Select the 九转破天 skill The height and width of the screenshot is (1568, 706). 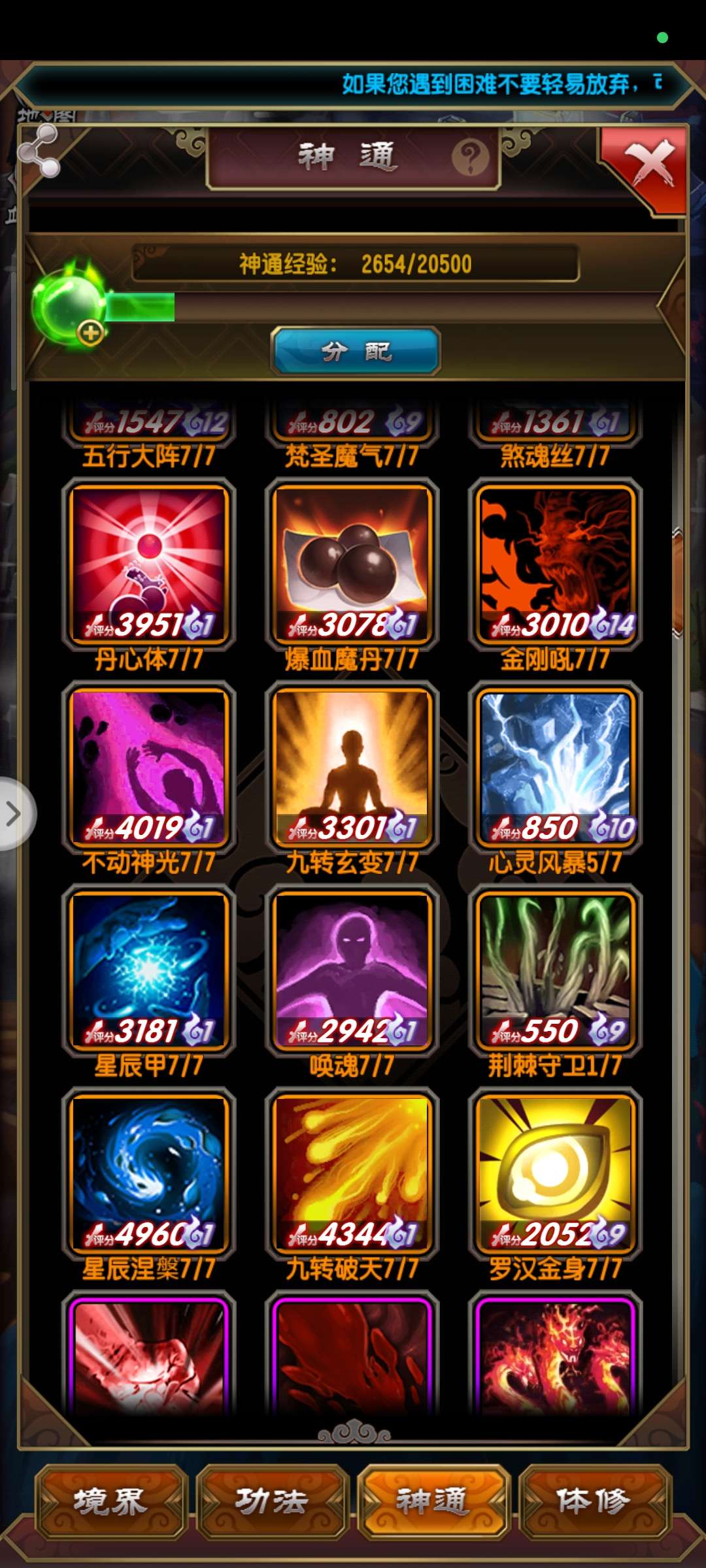pyautogui.click(x=352, y=1173)
